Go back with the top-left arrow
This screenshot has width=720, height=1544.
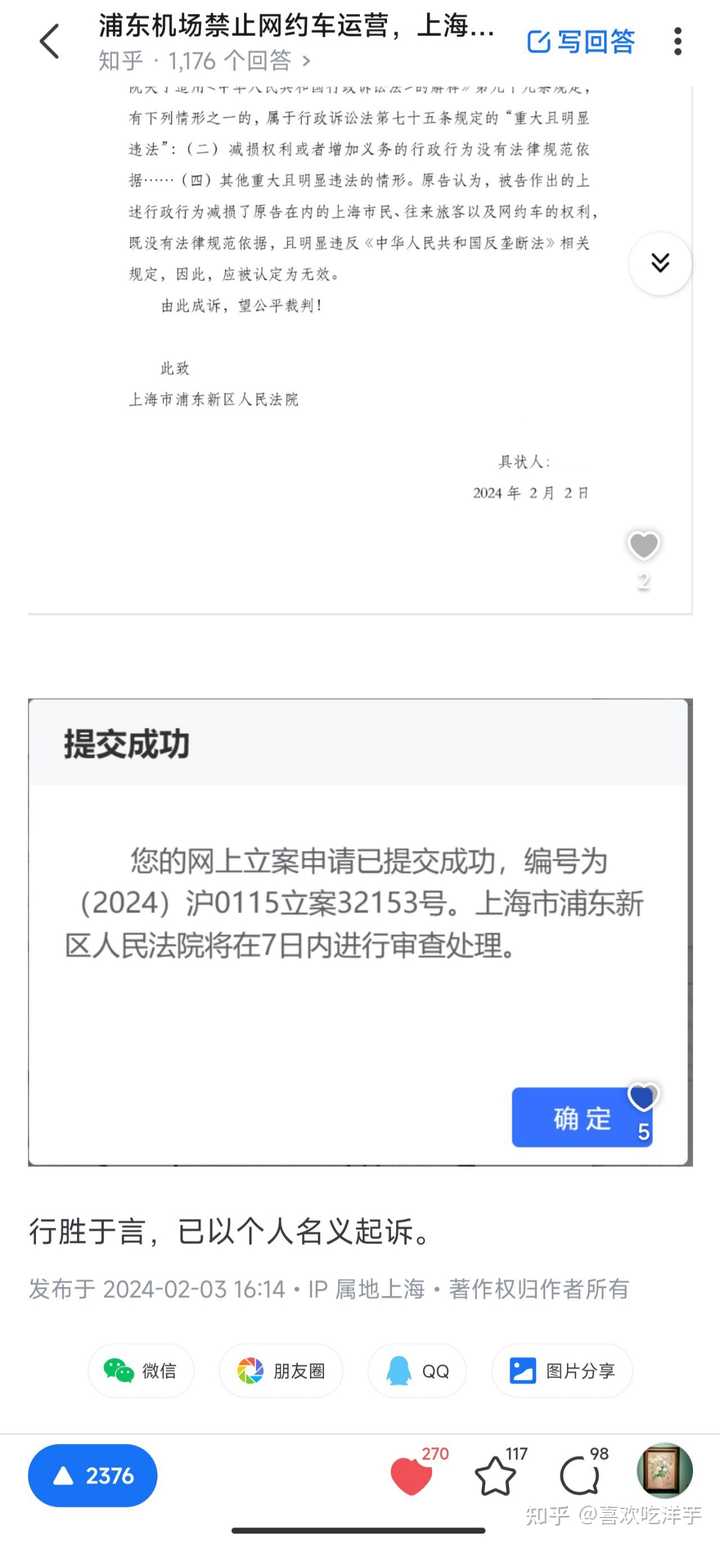(49, 42)
